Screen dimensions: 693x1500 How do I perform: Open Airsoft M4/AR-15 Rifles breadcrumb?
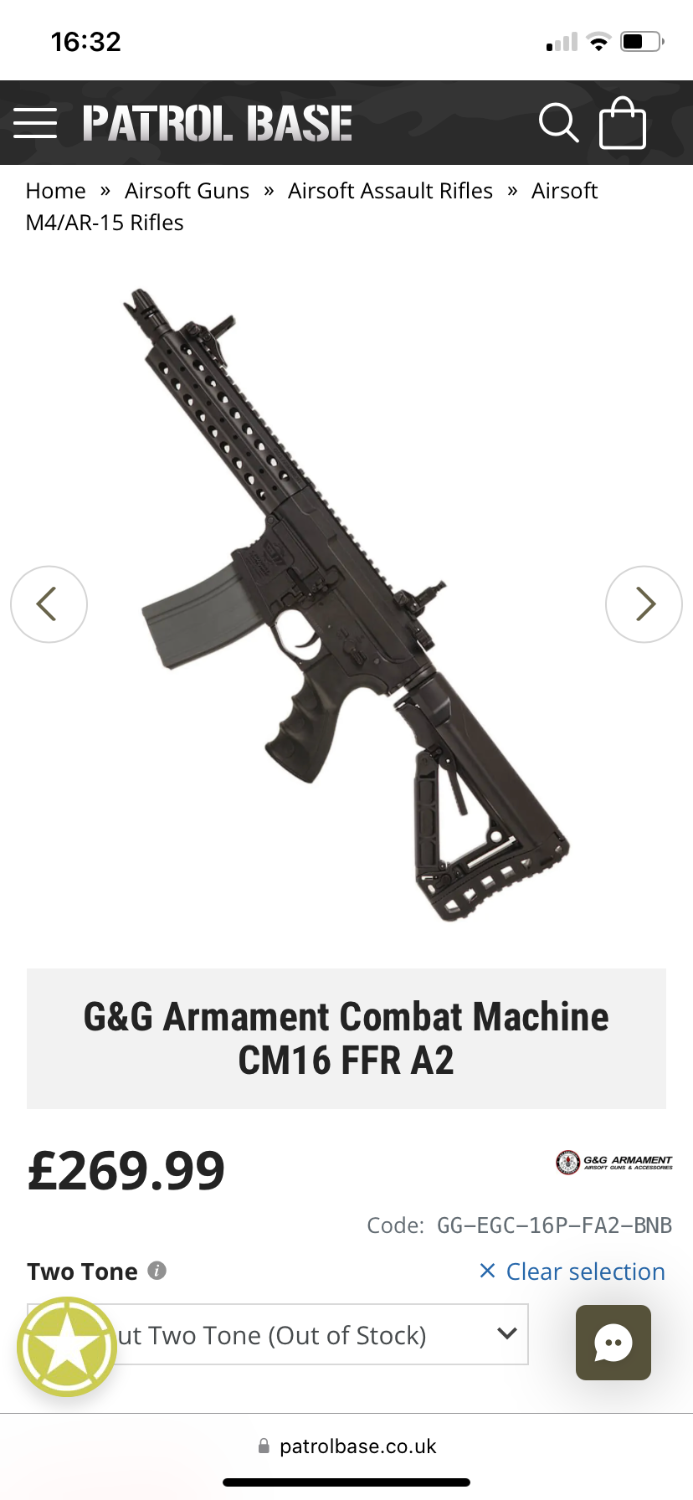pyautogui.click(x=104, y=222)
